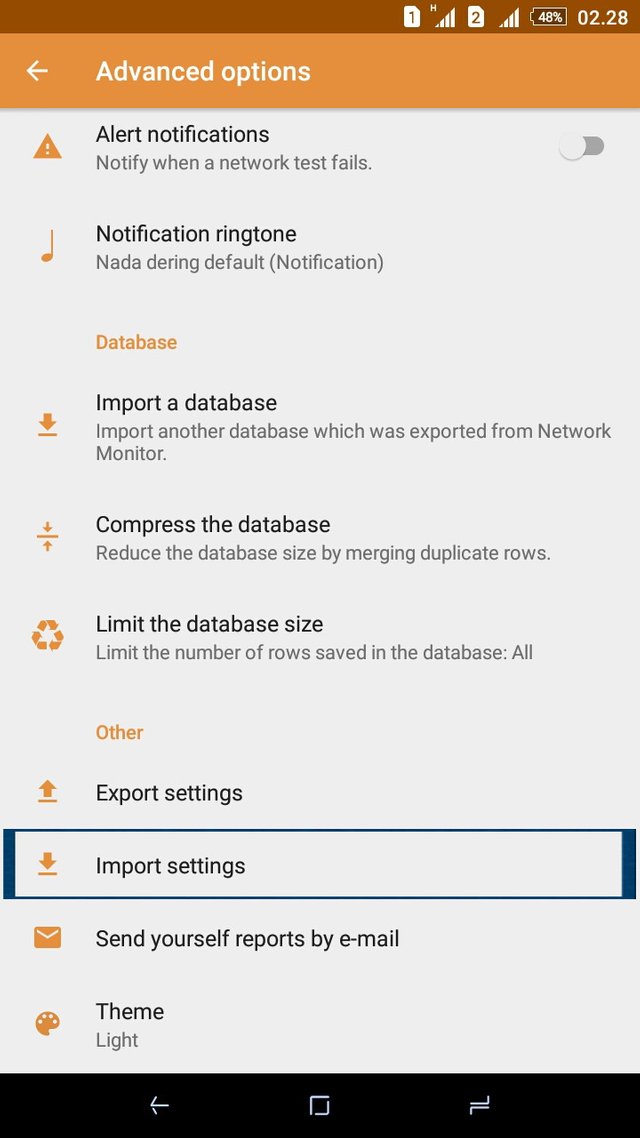Change the Theme setting
The width and height of the screenshot is (640, 1138).
pos(320,1025)
